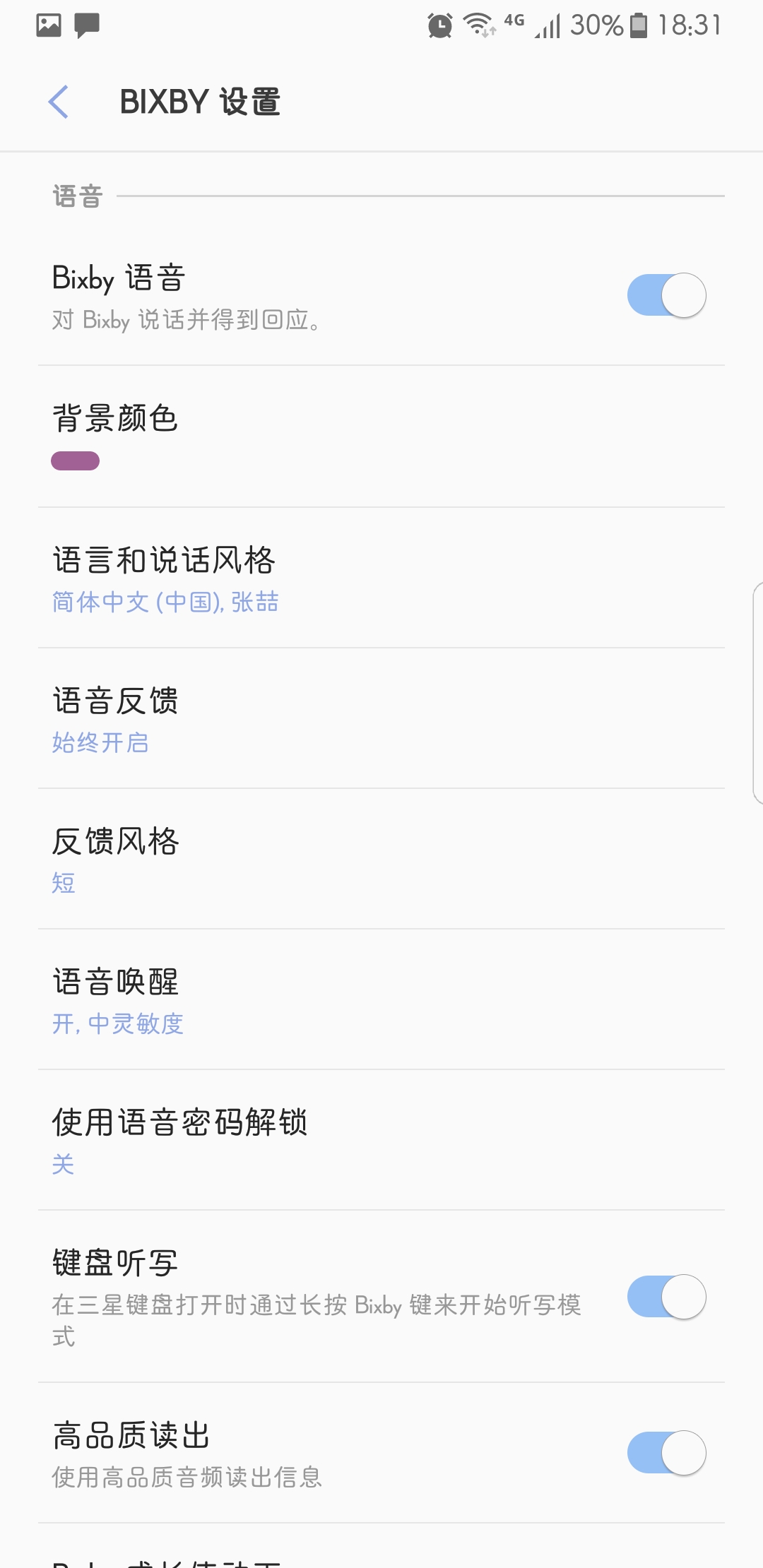Turn off 高品质读出 switch
The width and height of the screenshot is (763, 1568).
pyautogui.click(x=666, y=1453)
